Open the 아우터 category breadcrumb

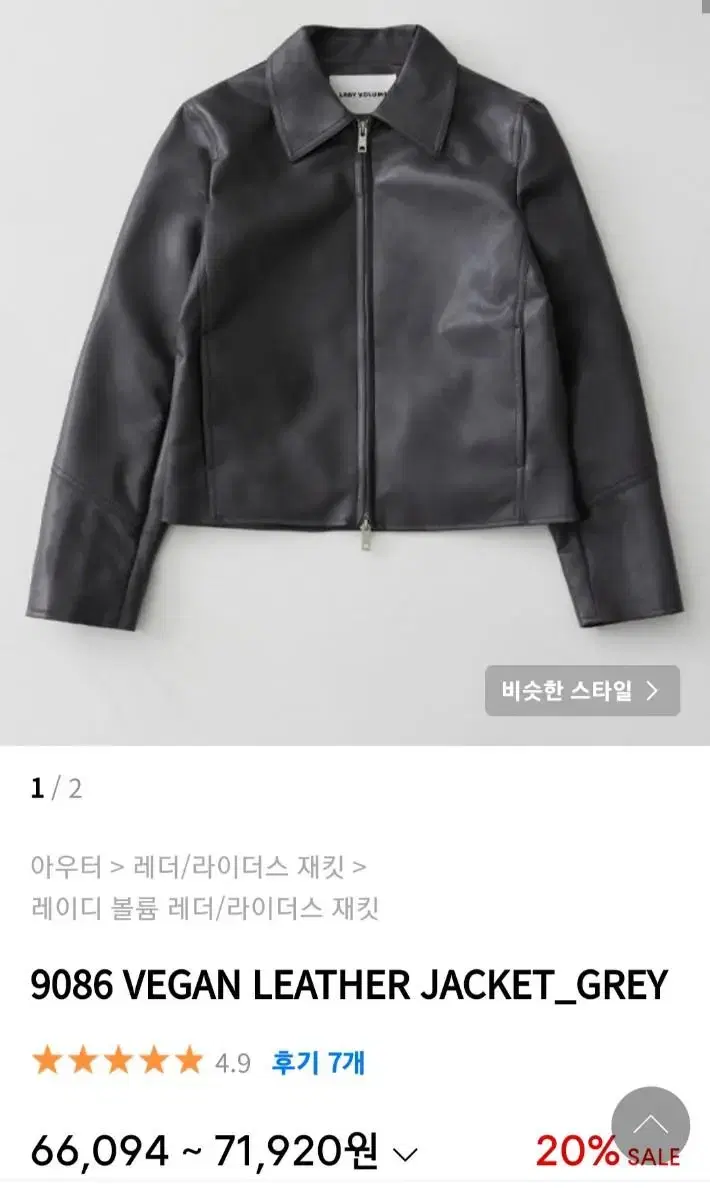66,865
